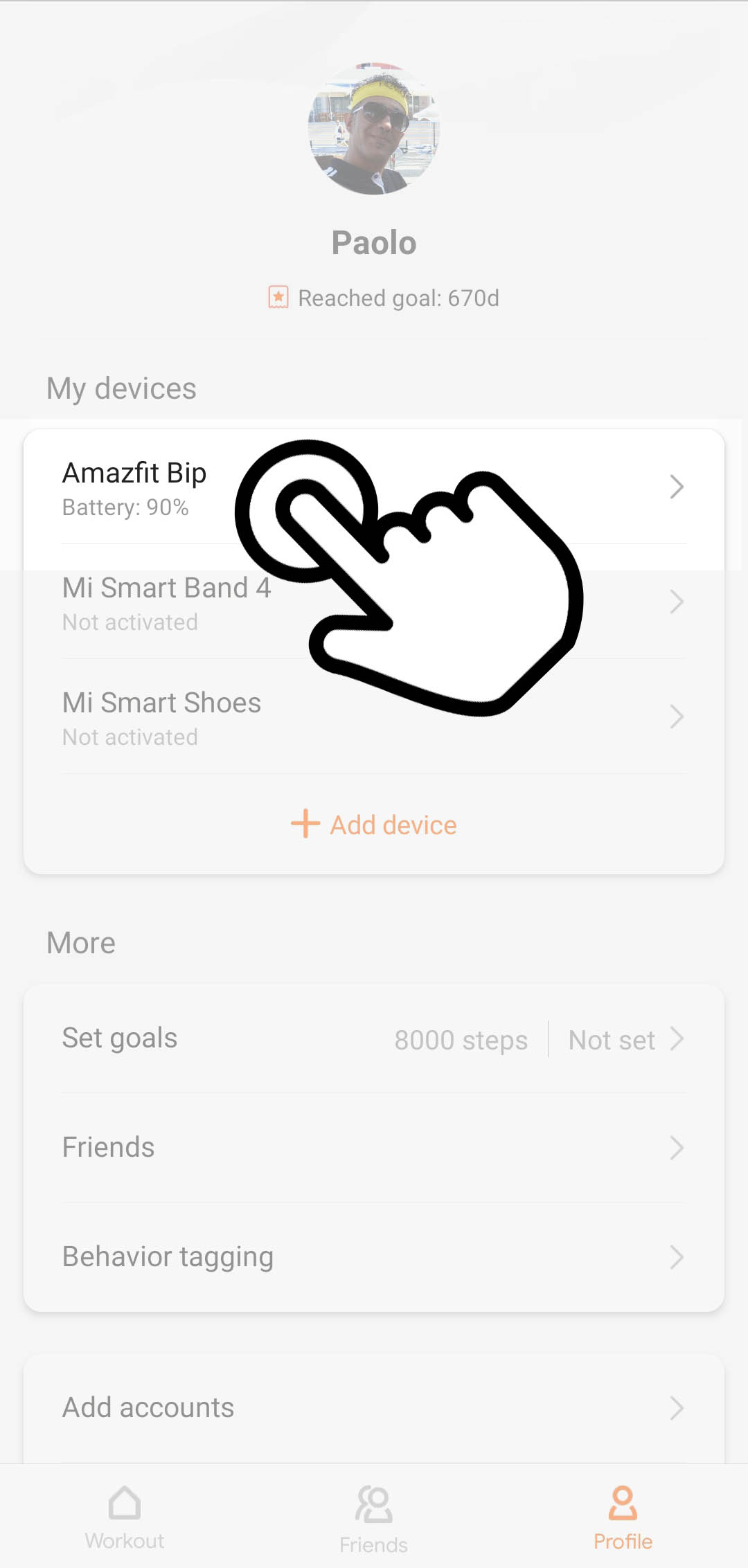The height and width of the screenshot is (1568, 748).
Task: Switch to the Friends tab
Action: click(x=374, y=1516)
